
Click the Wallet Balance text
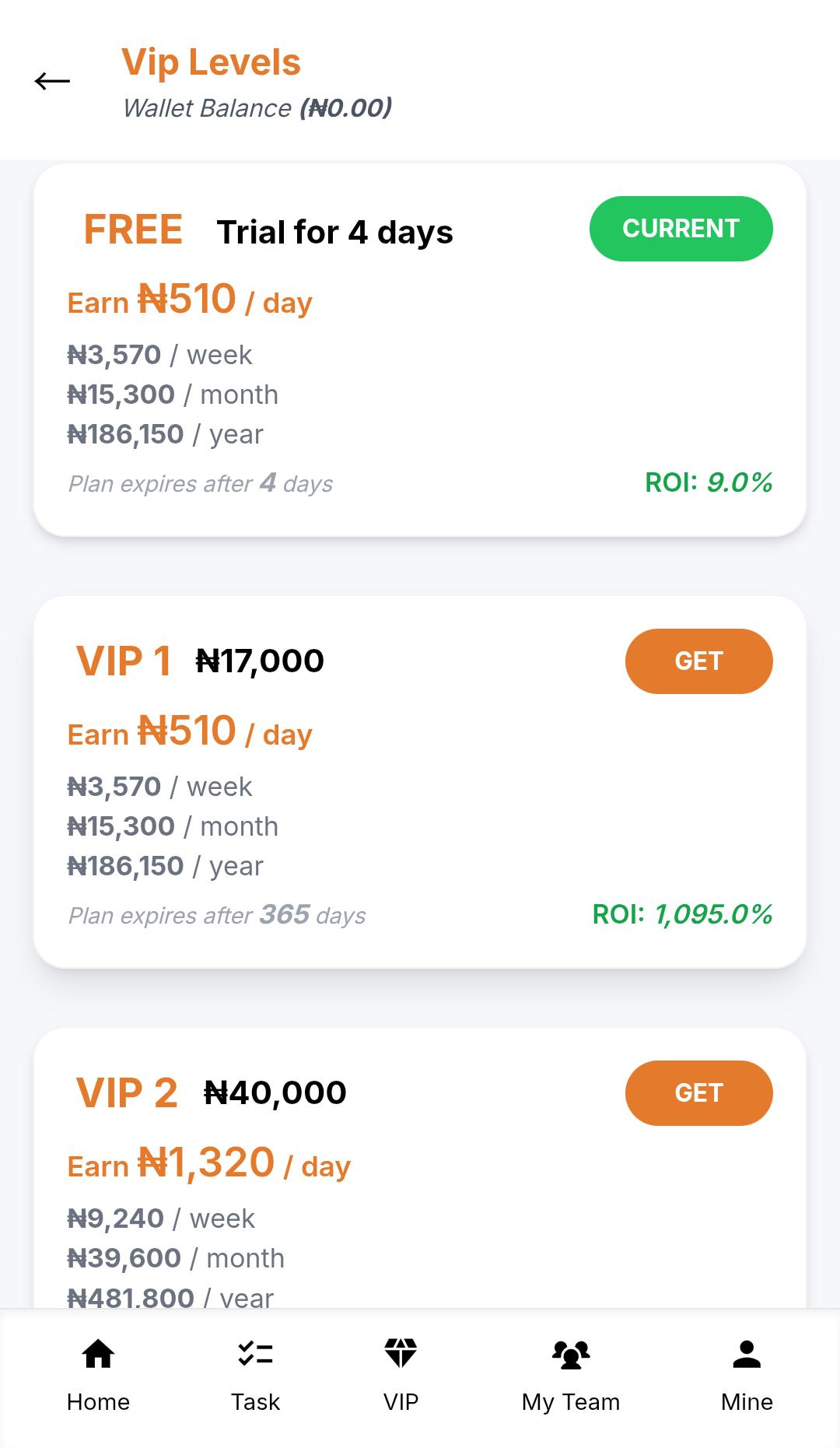click(x=258, y=108)
